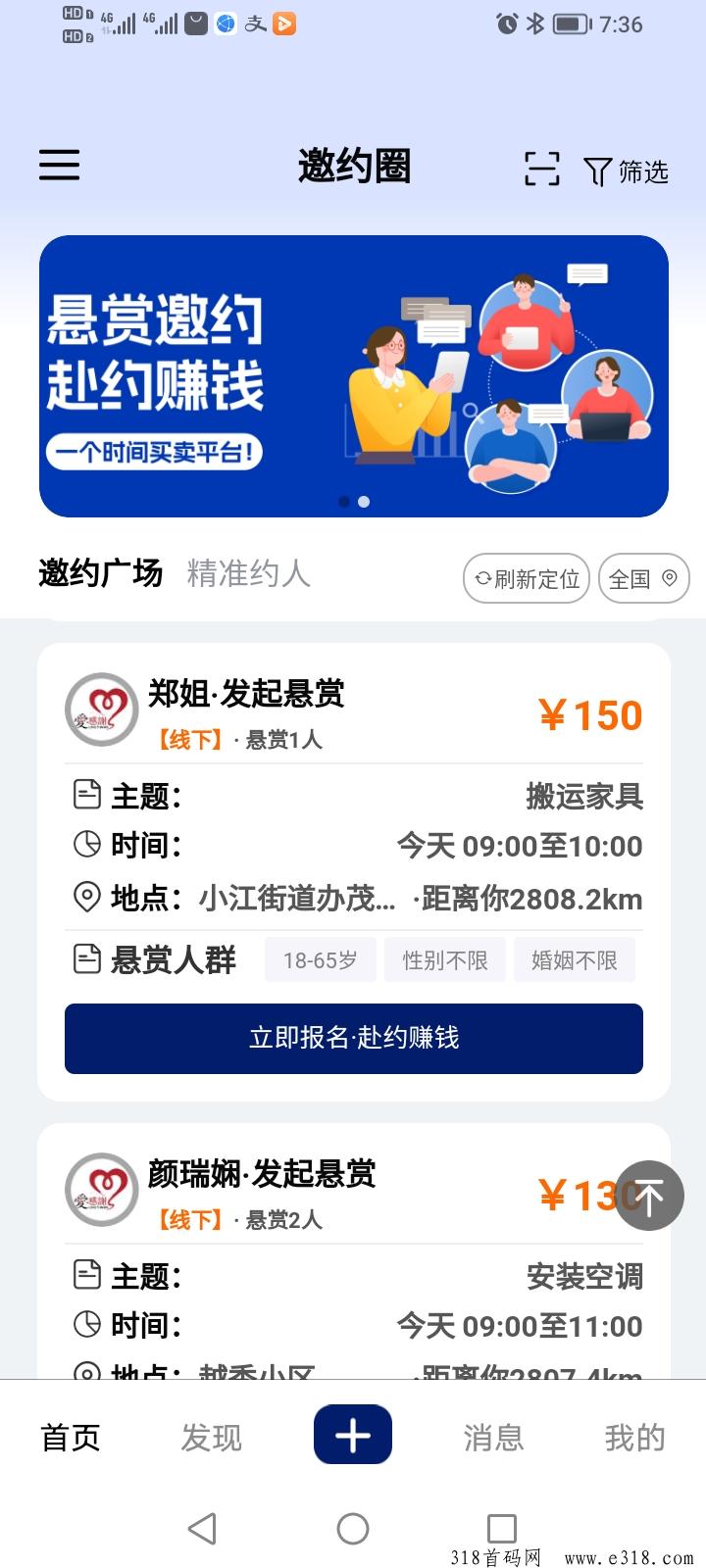Image resolution: width=706 pixels, height=1568 pixels.
Task: Open the 消息 tab
Action: (493, 1438)
